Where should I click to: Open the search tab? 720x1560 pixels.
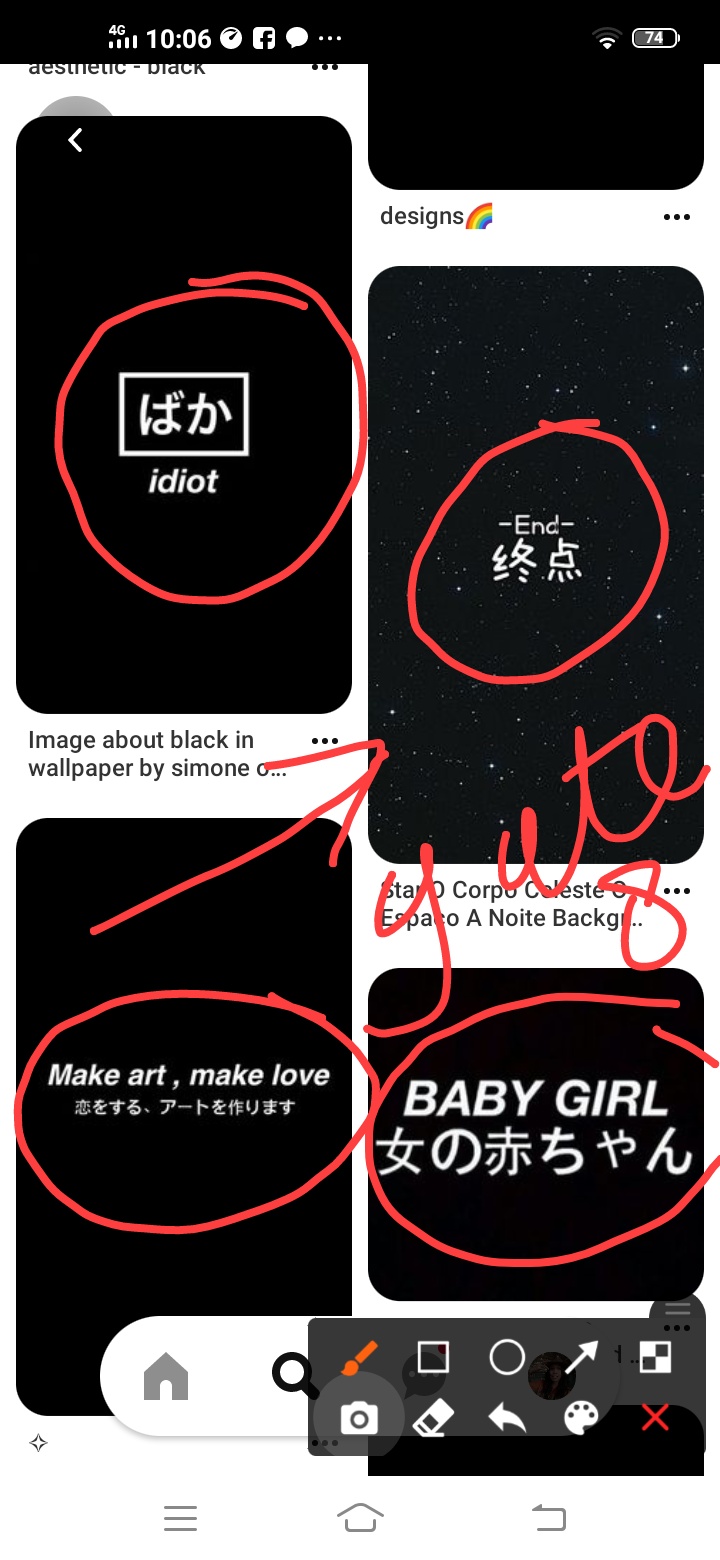tap(293, 1376)
